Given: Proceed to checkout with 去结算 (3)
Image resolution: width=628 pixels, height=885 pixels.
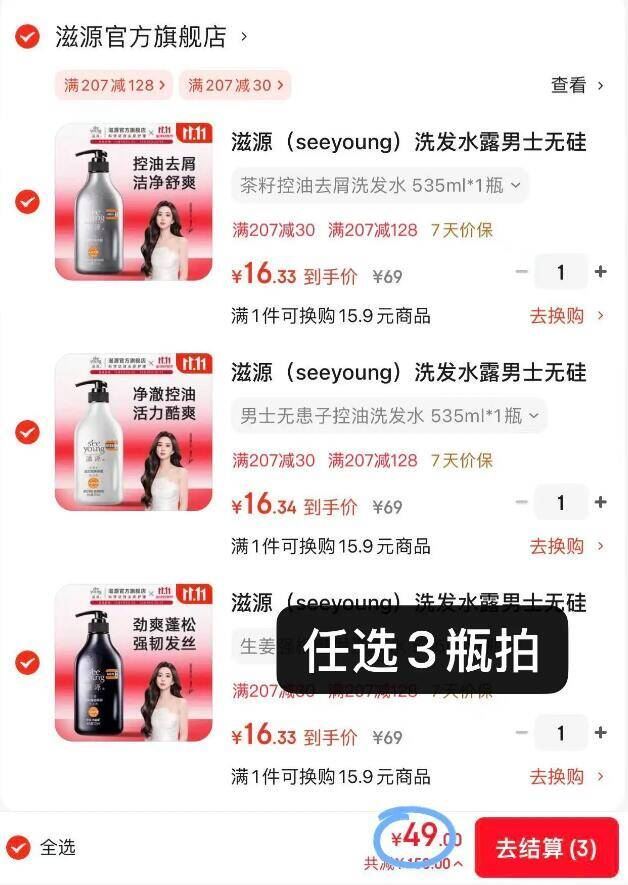Looking at the screenshot, I should (x=546, y=848).
